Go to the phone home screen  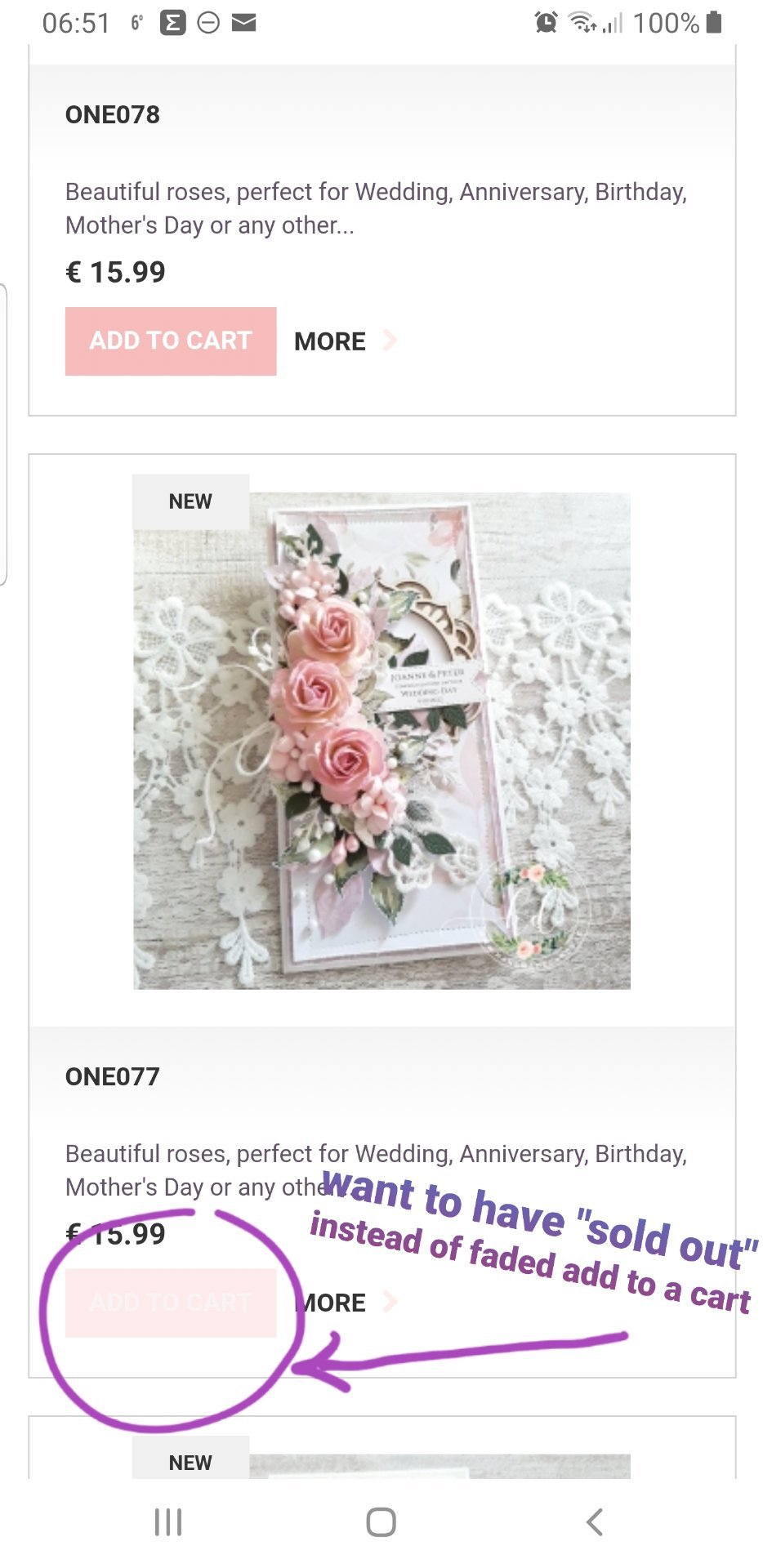tap(381, 1521)
